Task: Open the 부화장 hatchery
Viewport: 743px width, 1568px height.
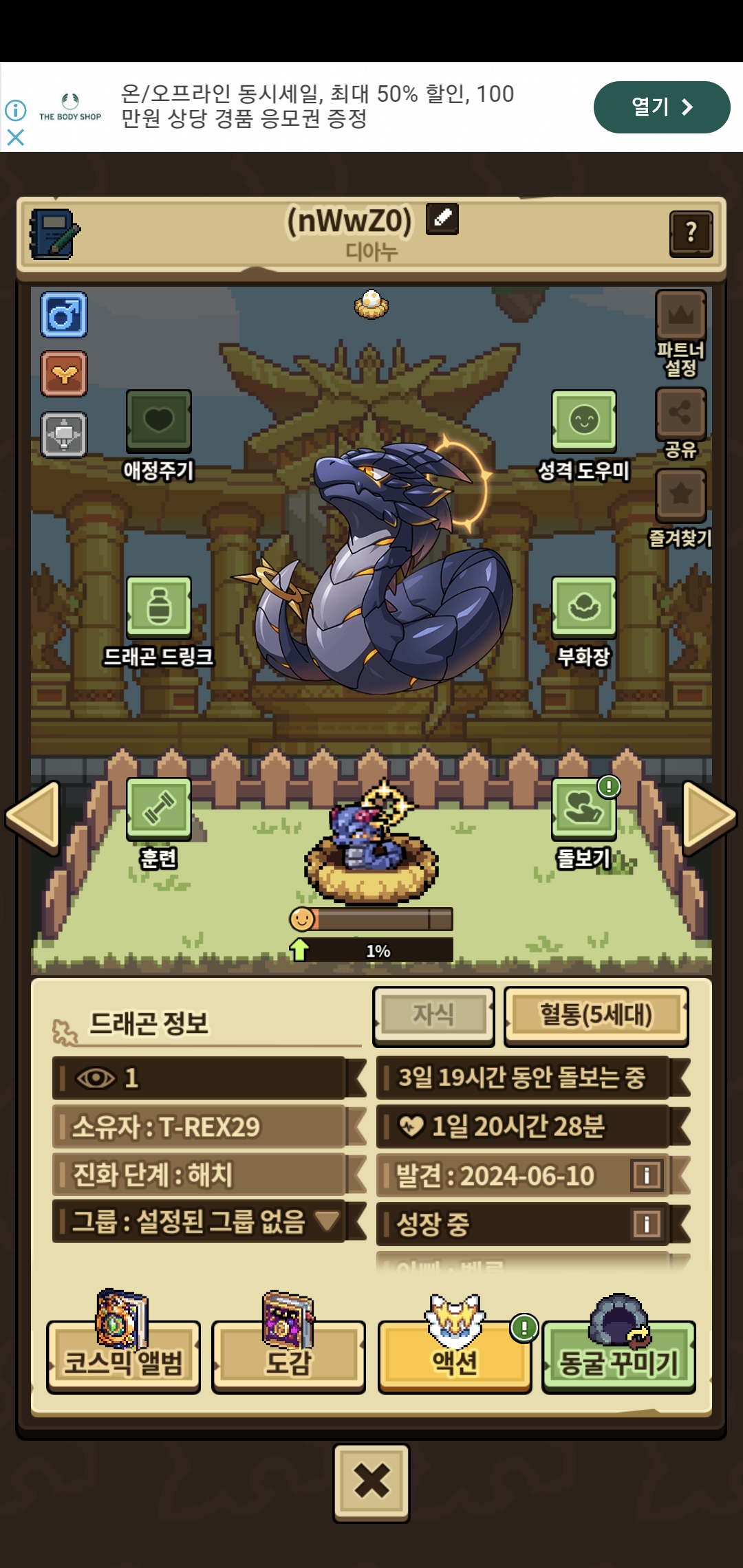Action: pos(583,607)
